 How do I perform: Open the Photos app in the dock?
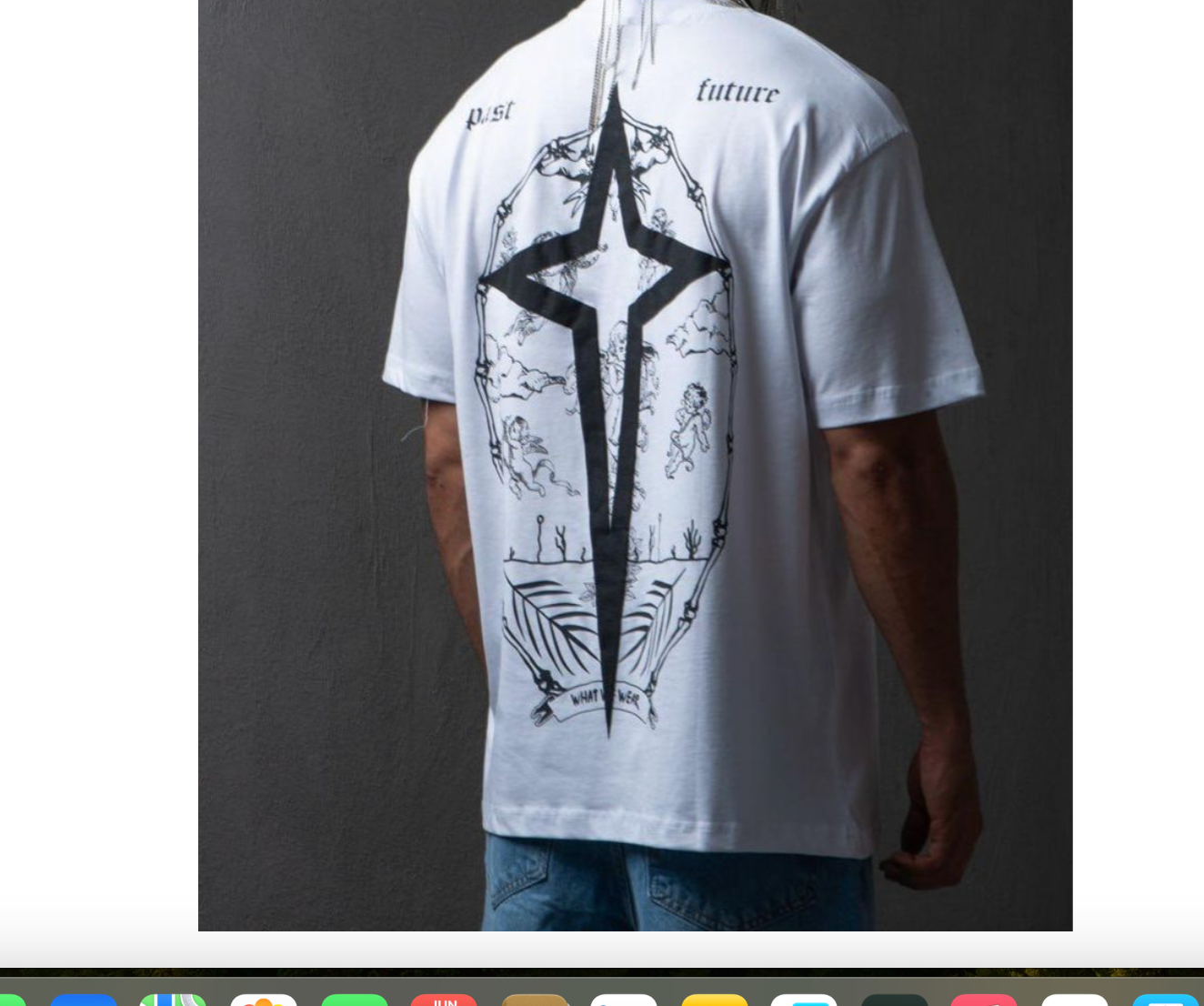click(264, 1000)
